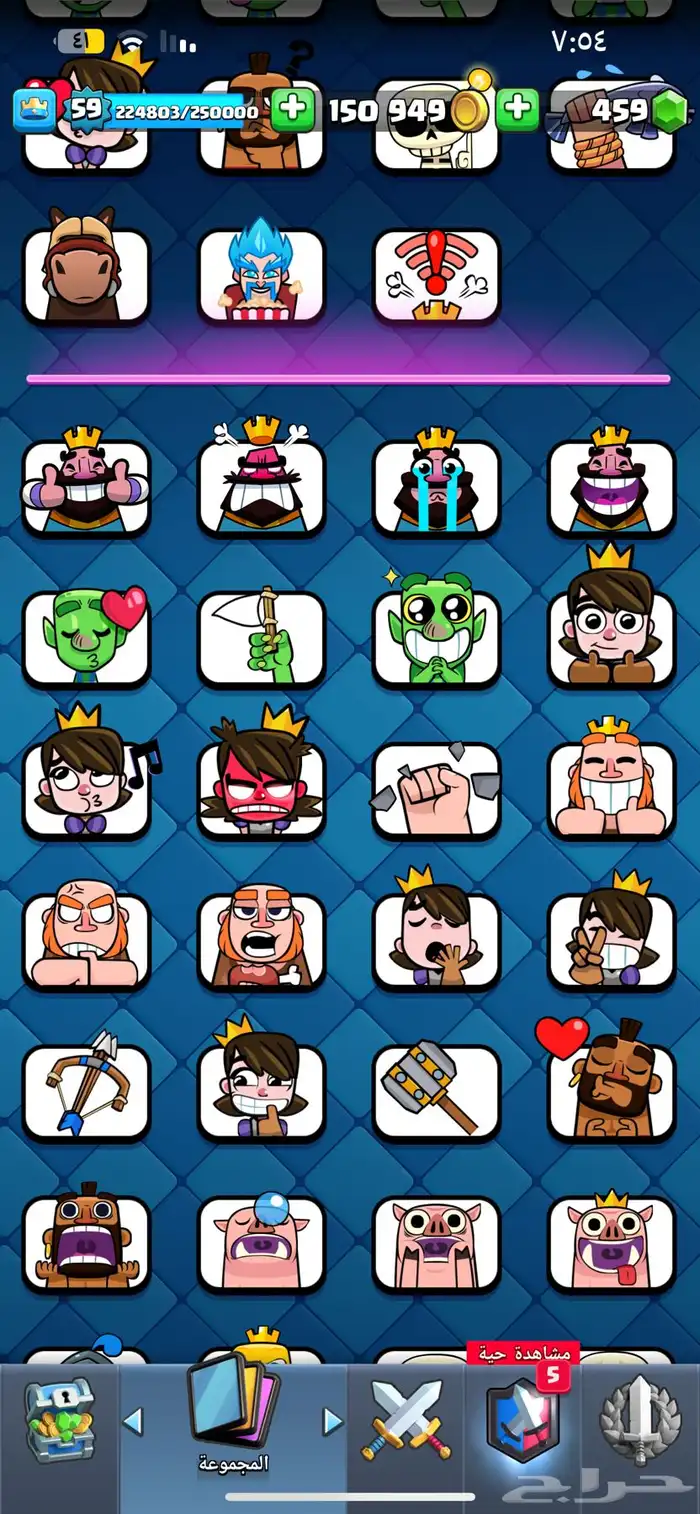Tap the right arrow beside the cards tab
Viewport: 700px width, 1514px height.
click(x=332, y=1420)
